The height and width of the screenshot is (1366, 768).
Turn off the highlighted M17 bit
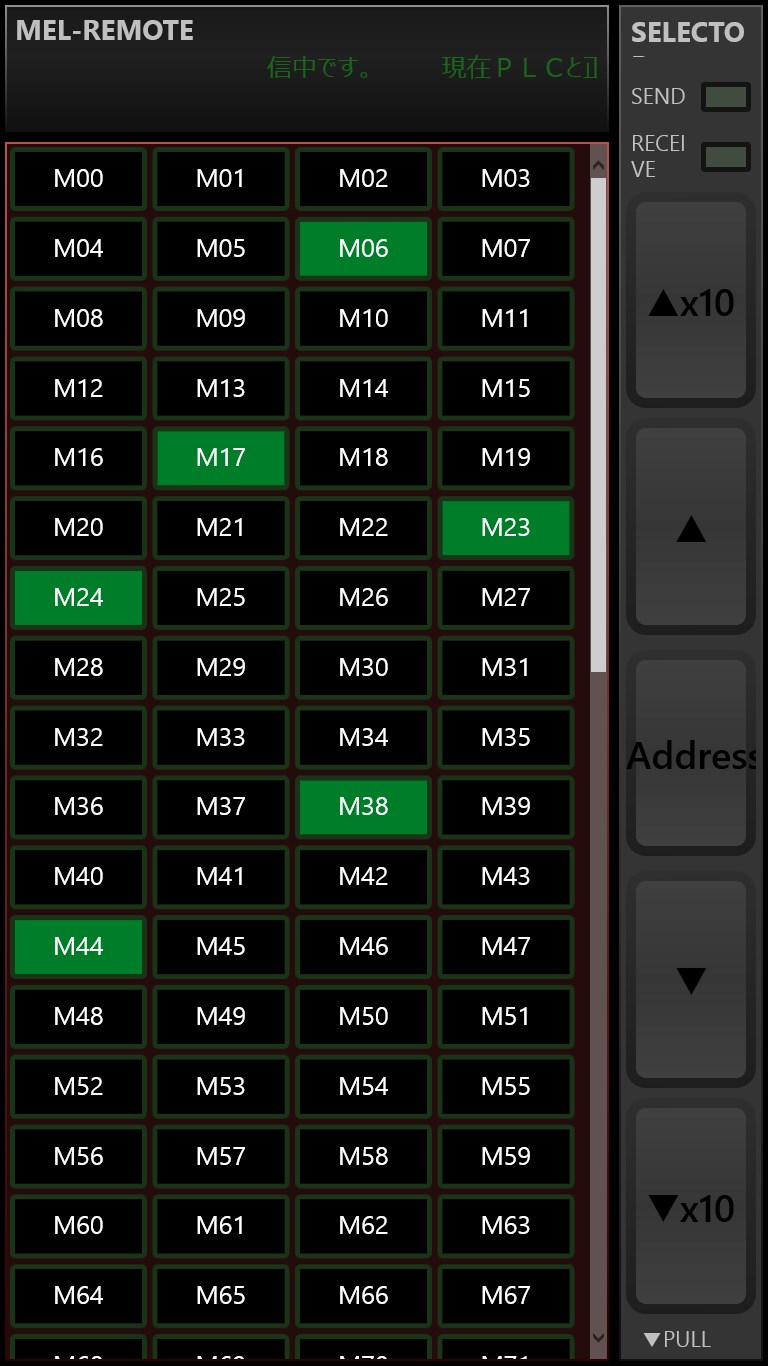[x=220, y=458]
